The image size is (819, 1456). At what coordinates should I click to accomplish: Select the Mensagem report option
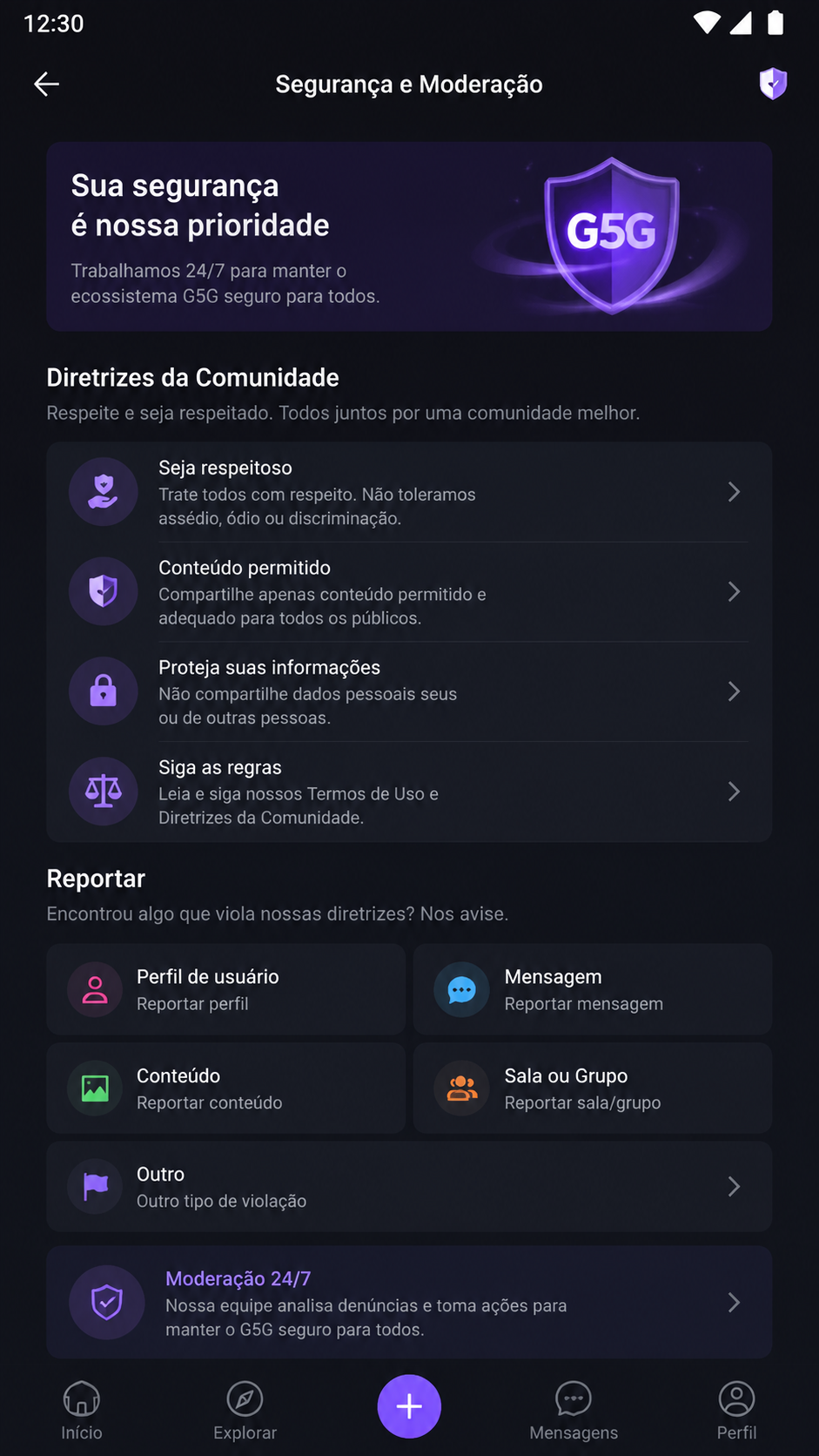(x=593, y=989)
